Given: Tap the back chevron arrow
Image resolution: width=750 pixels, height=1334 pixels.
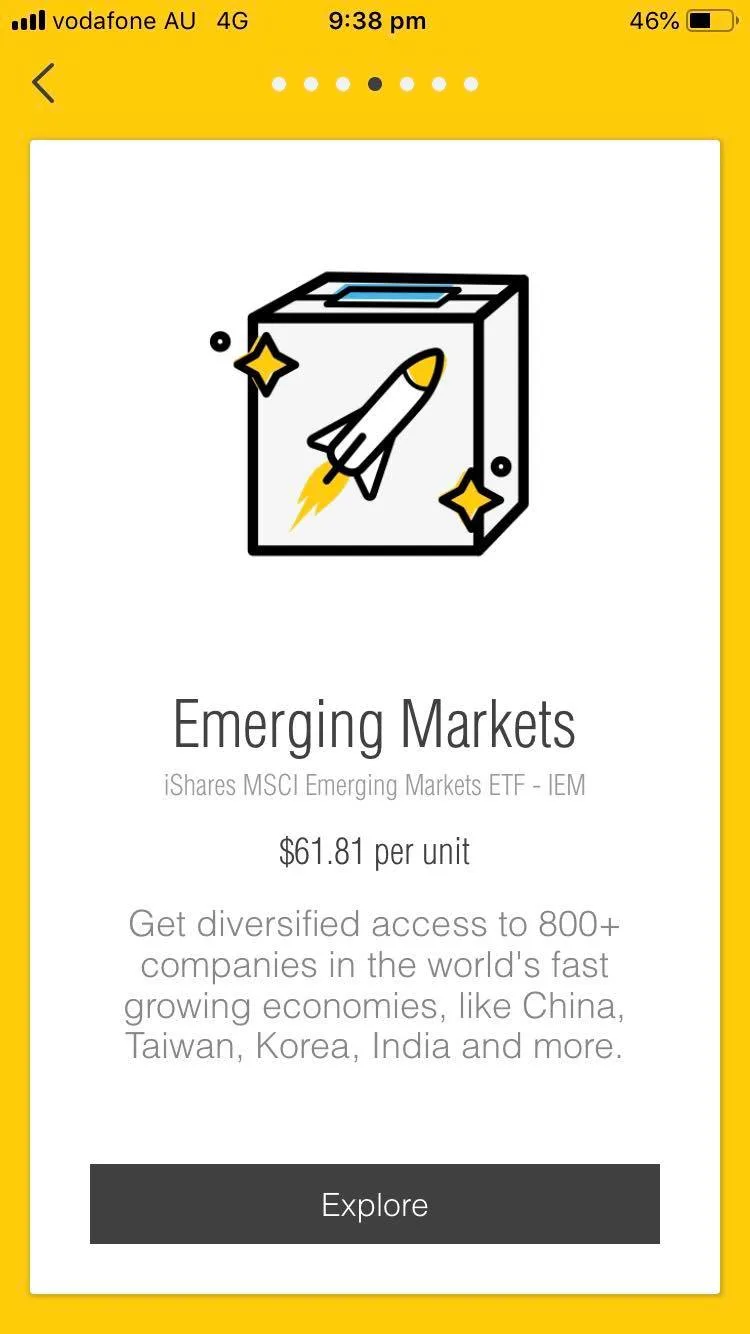Looking at the screenshot, I should [42, 83].
